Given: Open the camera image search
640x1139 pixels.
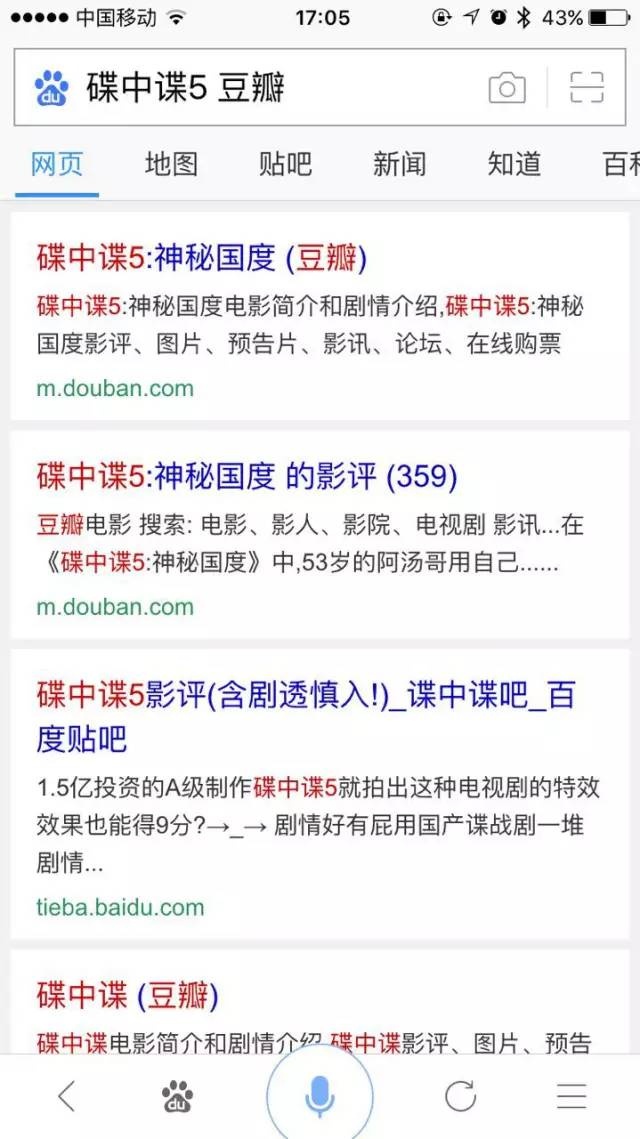Looking at the screenshot, I should [507, 88].
